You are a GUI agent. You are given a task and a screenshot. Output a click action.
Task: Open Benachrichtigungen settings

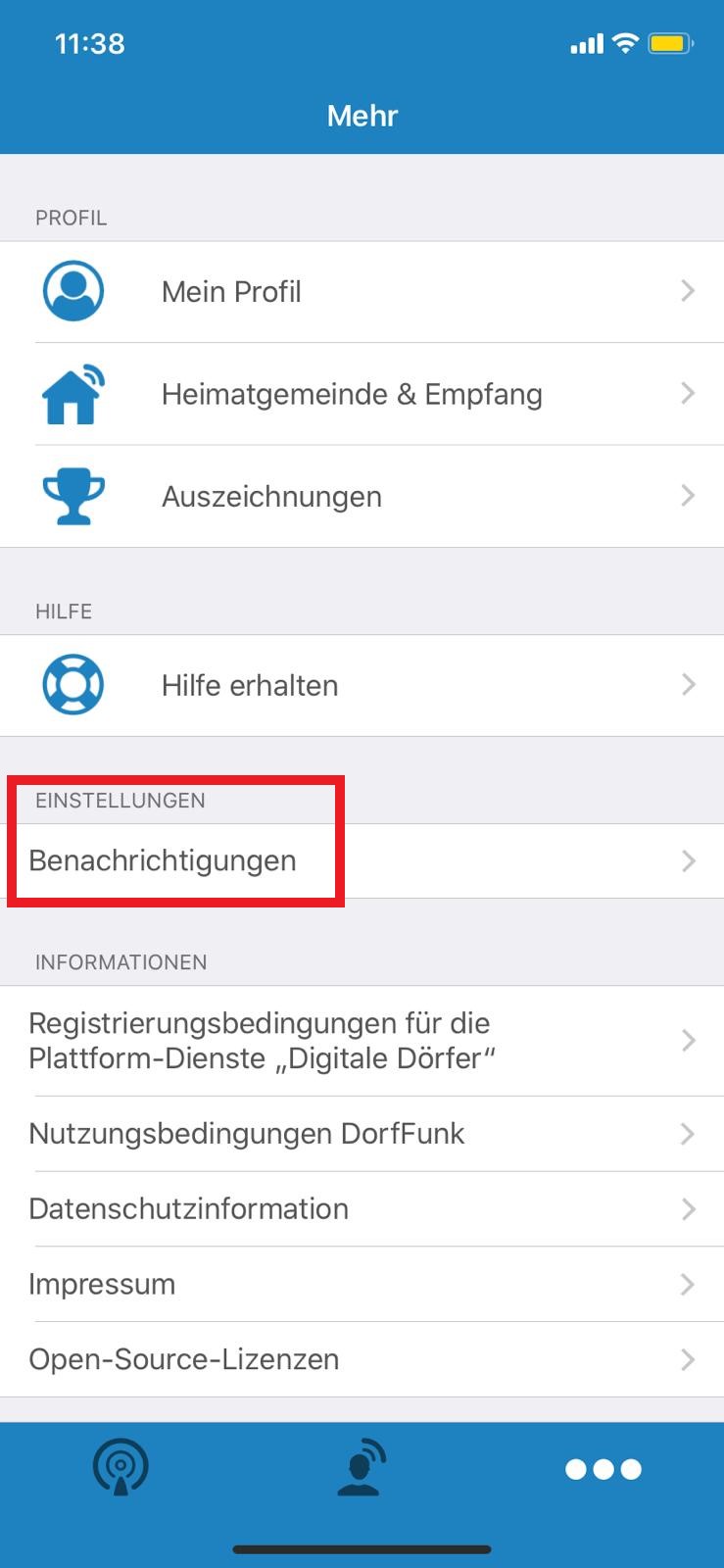point(362,860)
